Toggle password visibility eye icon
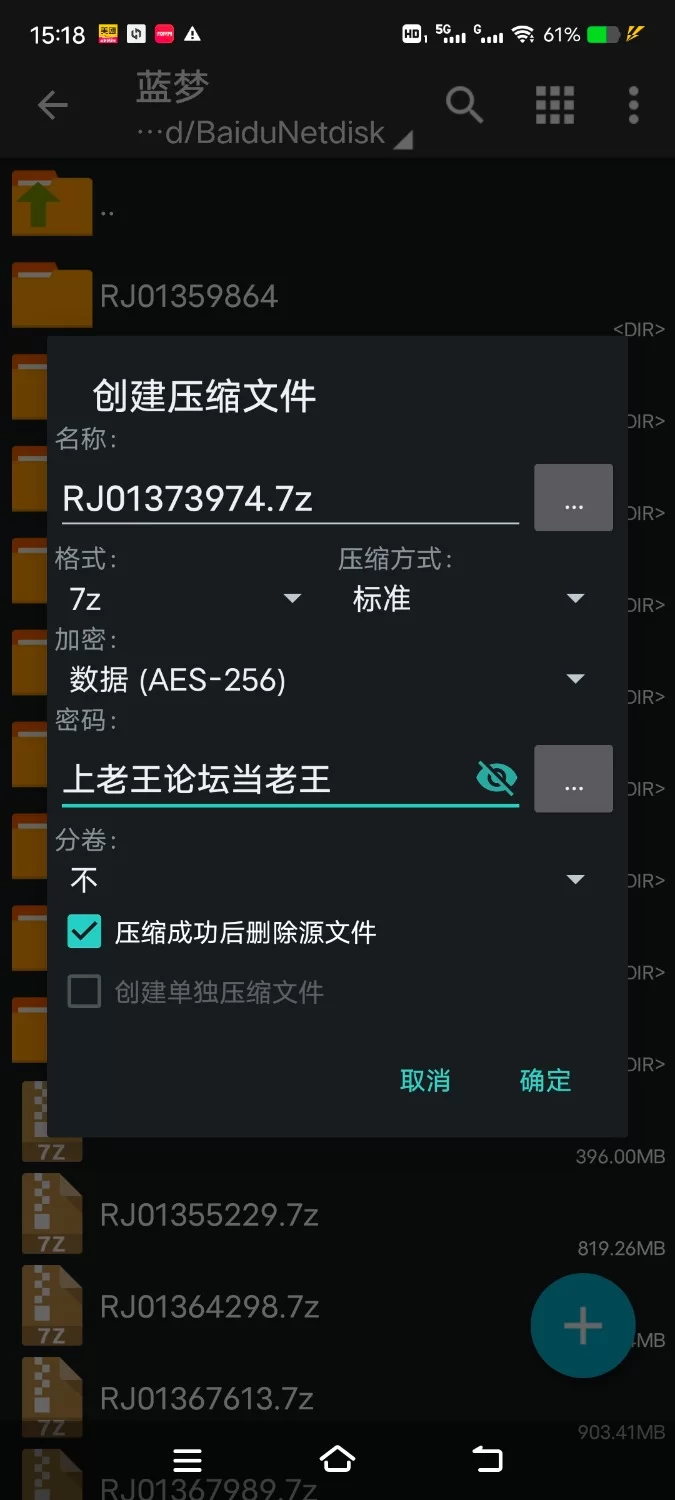Screen dimensions: 675x1500 click(497, 778)
